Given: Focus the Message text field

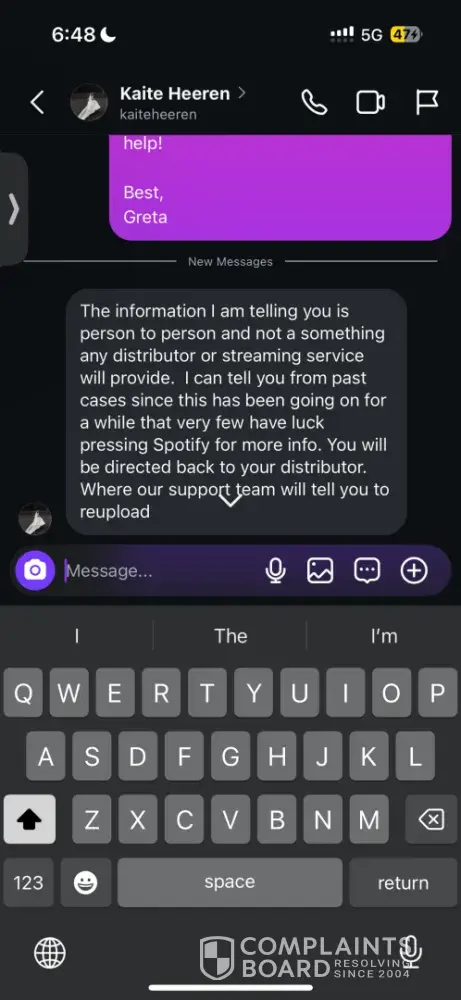Looking at the screenshot, I should [x=159, y=571].
